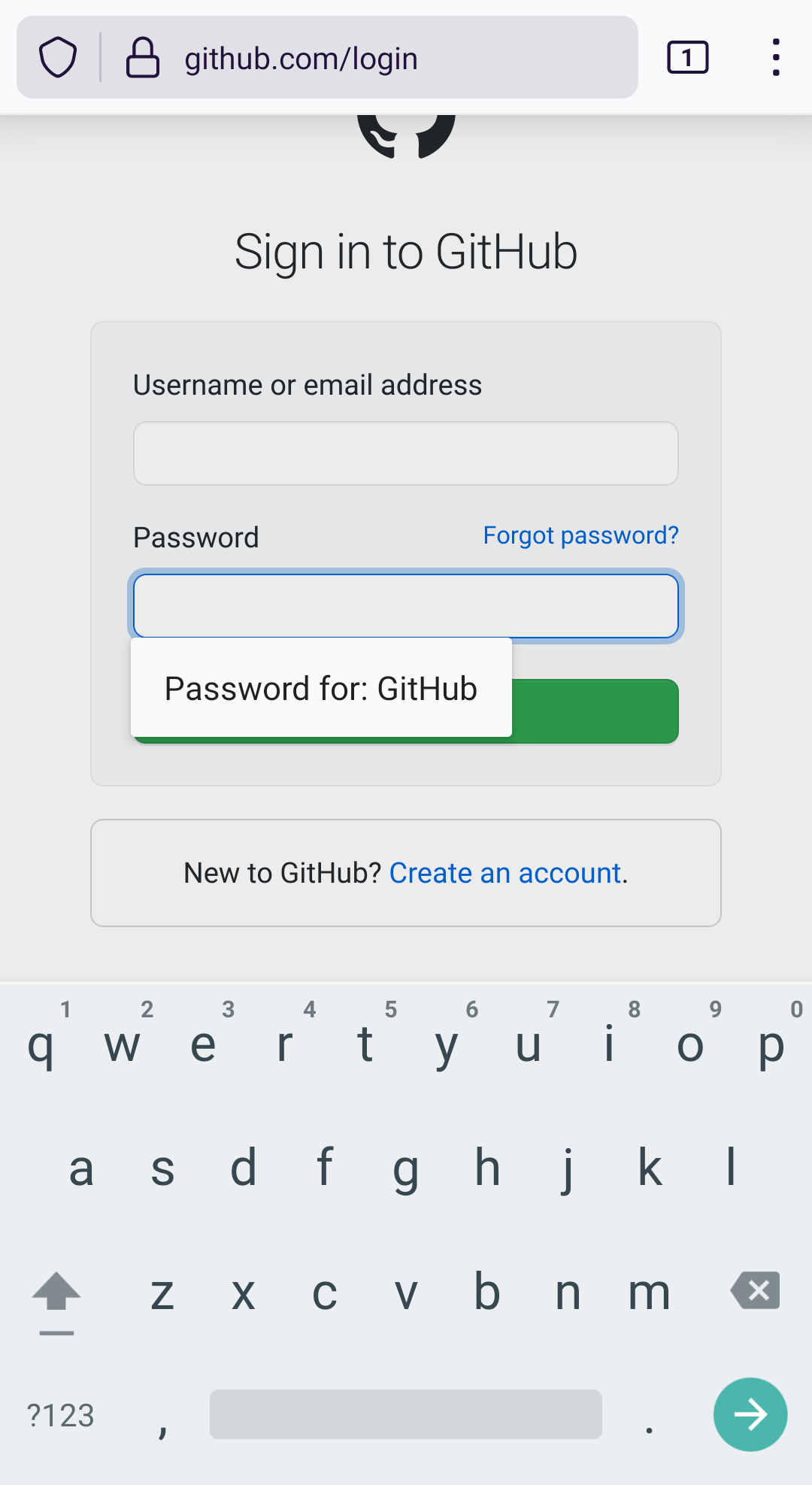Open the browser three-dot menu

775,58
